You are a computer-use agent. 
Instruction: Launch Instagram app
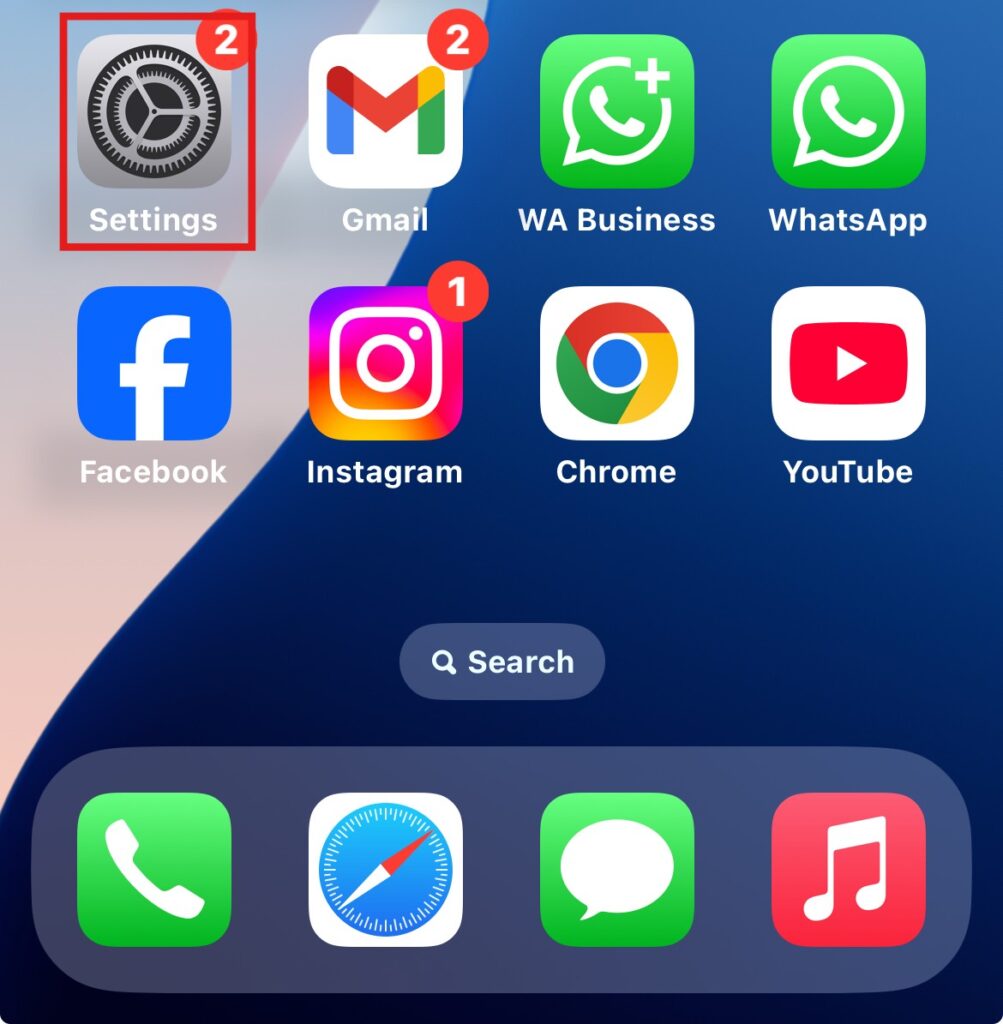tap(385, 364)
